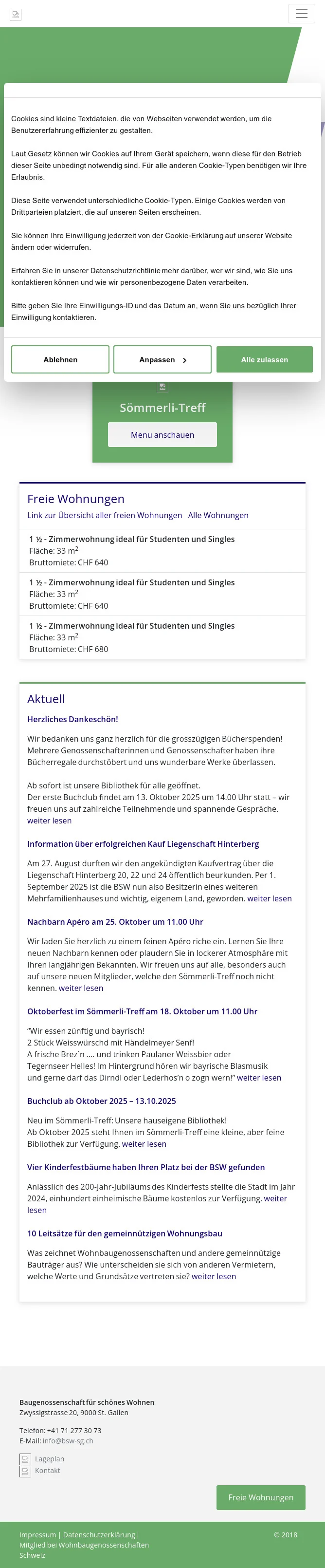This screenshot has height=1568, width=325.
Task: Go to the Kontakt page
Action: [48, 1470]
